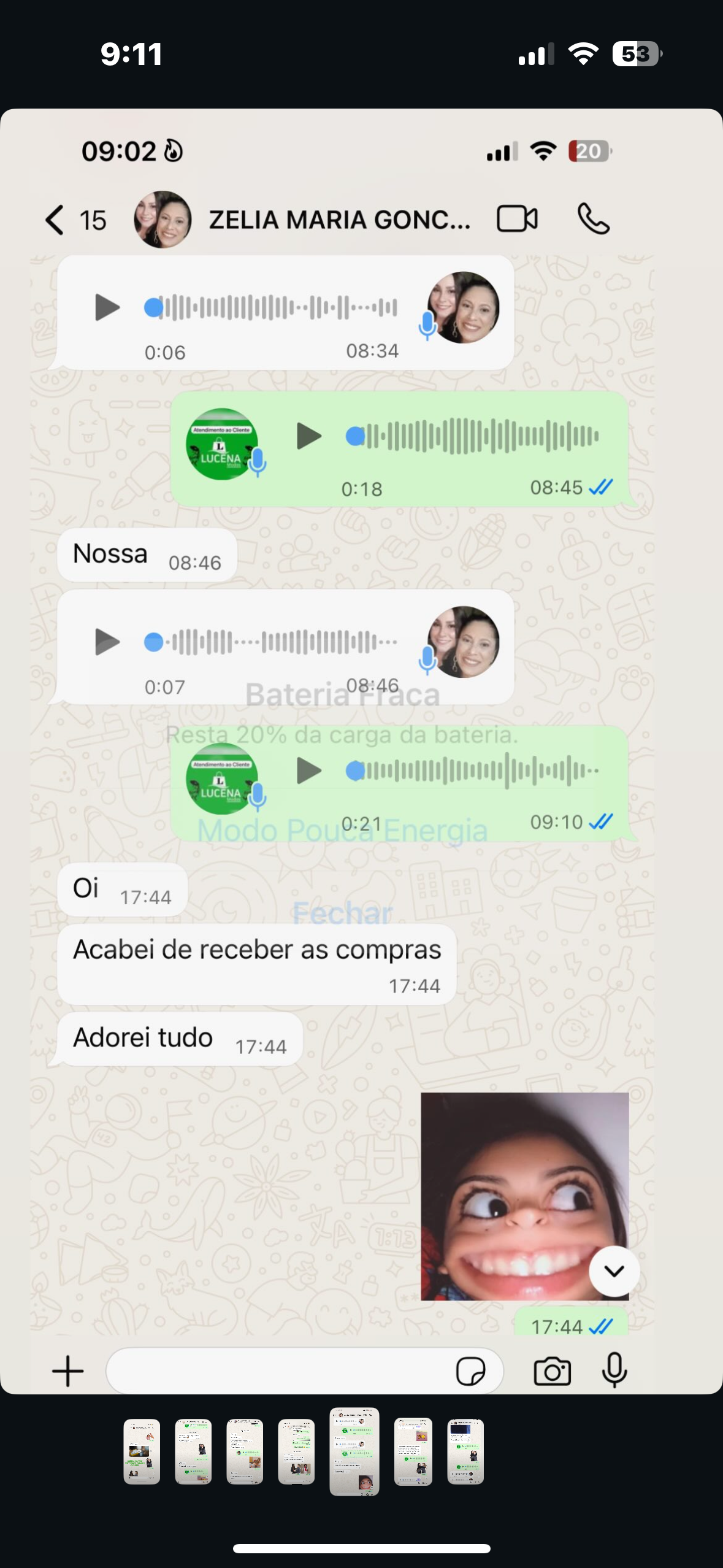This screenshot has height=1568, width=723.
Task: Jump to the thumbnail with the yellow sticker
Action: coord(413,1451)
